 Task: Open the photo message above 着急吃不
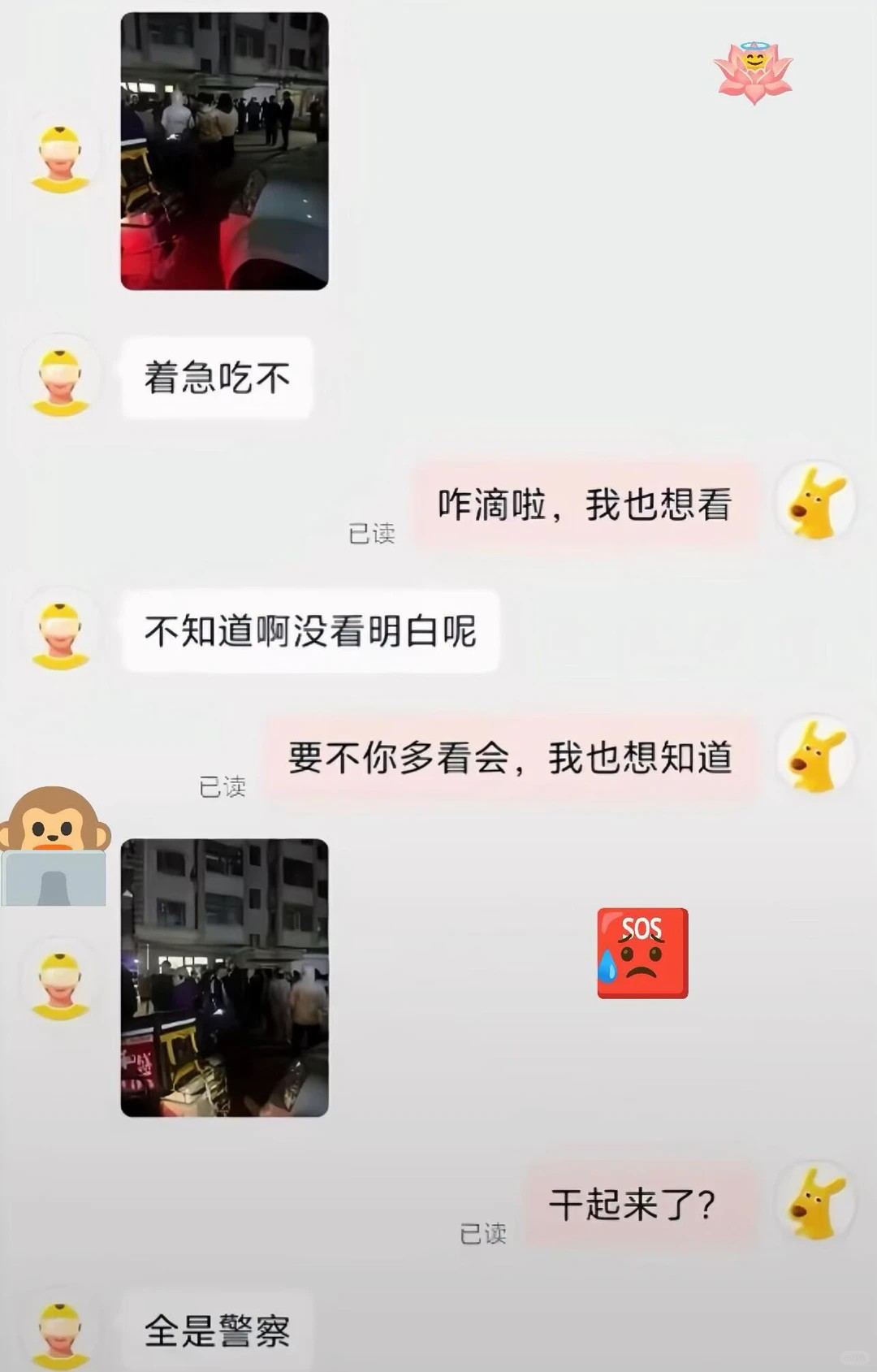pos(224,151)
